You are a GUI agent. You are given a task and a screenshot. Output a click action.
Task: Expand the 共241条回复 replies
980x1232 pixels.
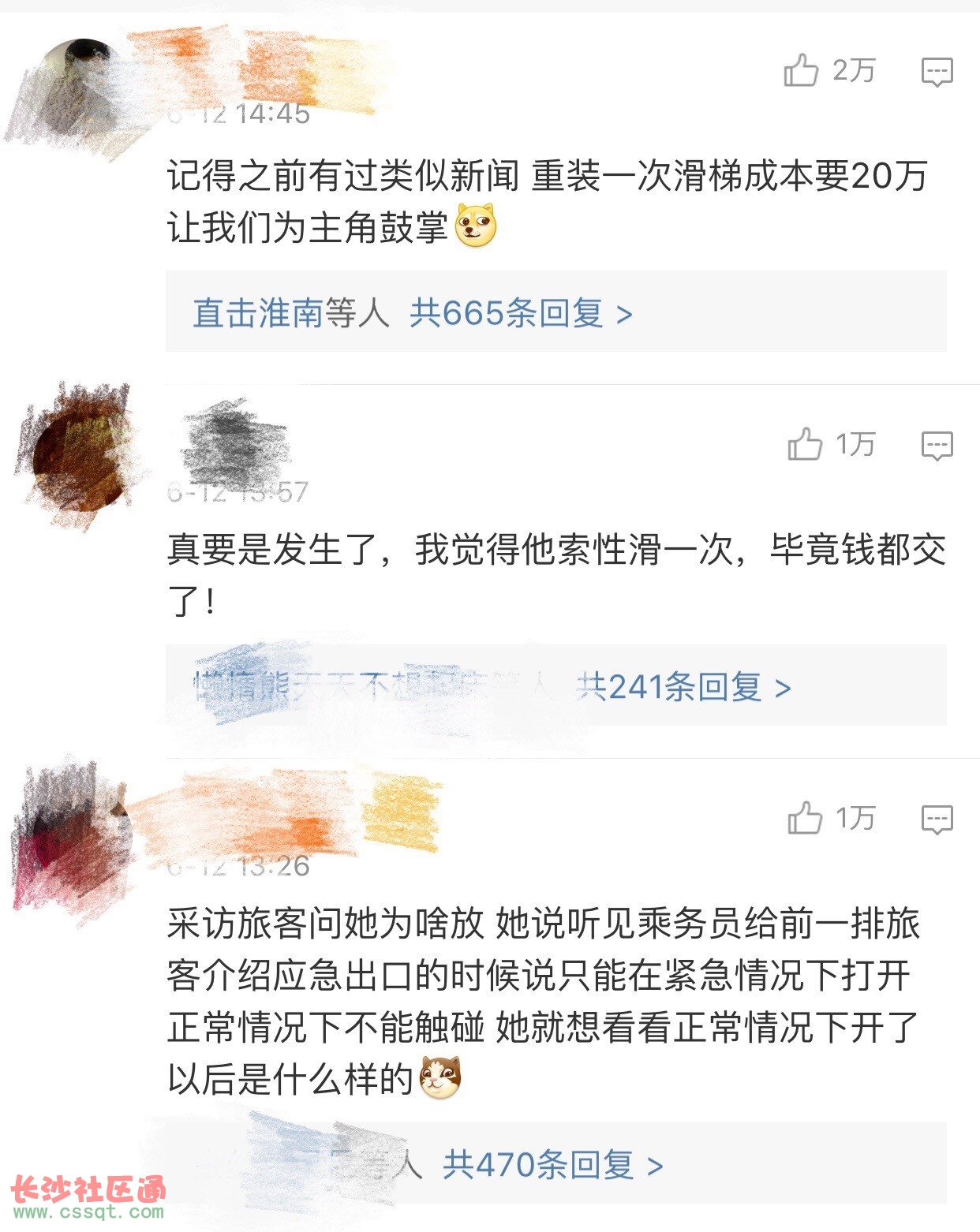pos(683,687)
